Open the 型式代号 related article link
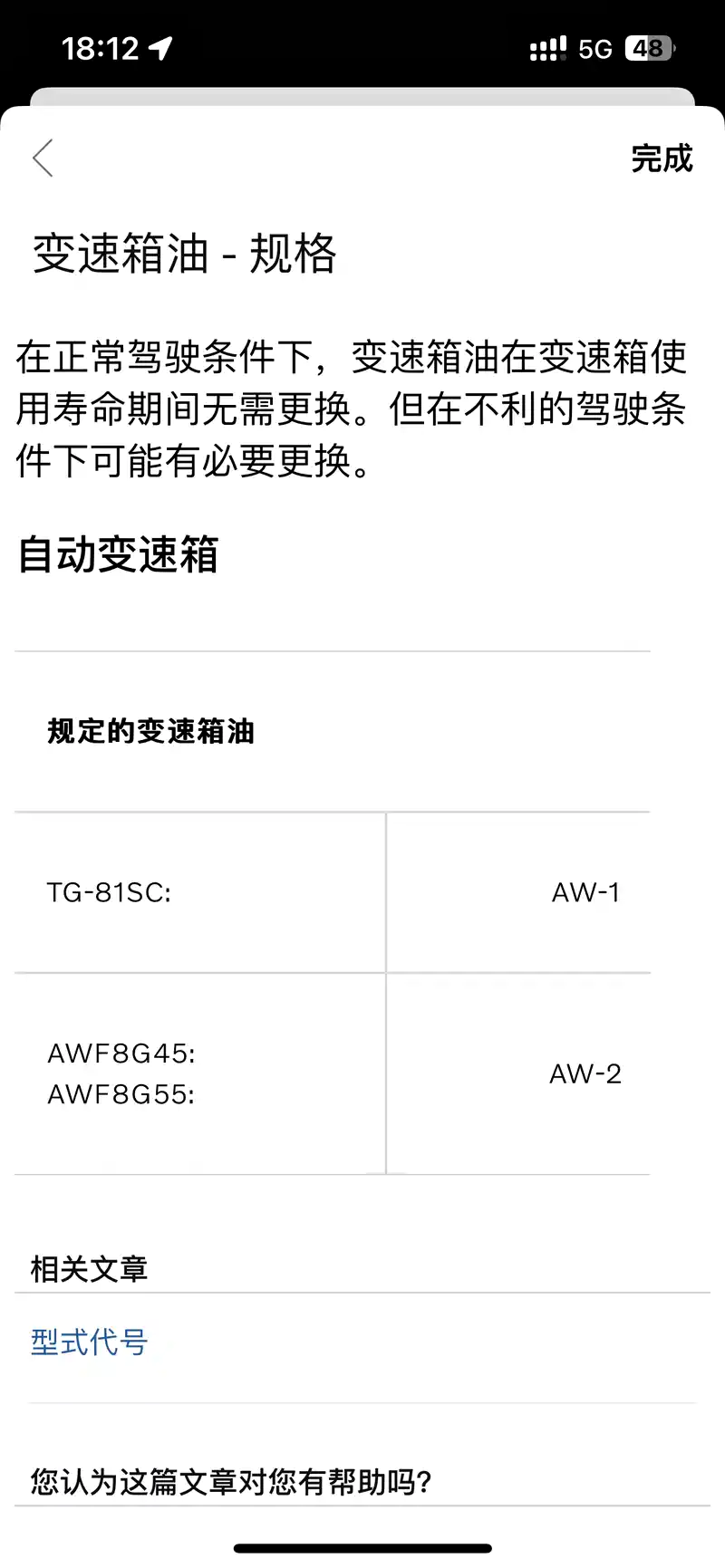Image resolution: width=725 pixels, height=1568 pixels. pos(89,1342)
